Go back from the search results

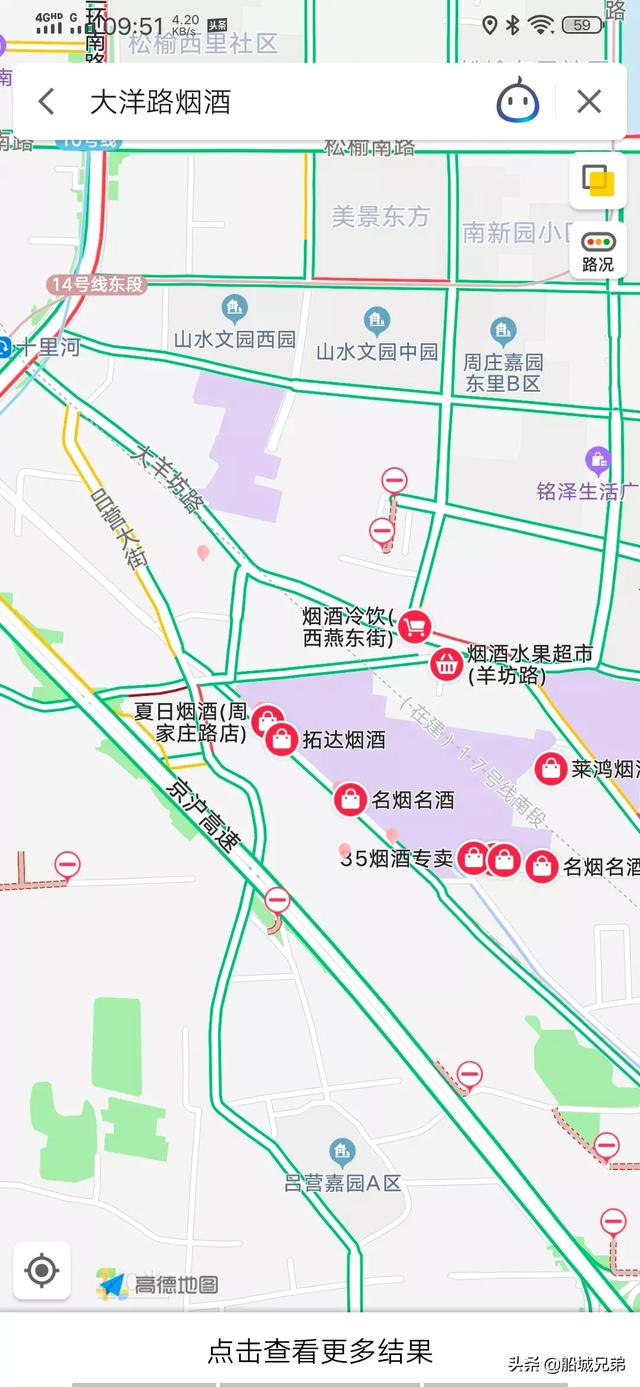point(46,101)
